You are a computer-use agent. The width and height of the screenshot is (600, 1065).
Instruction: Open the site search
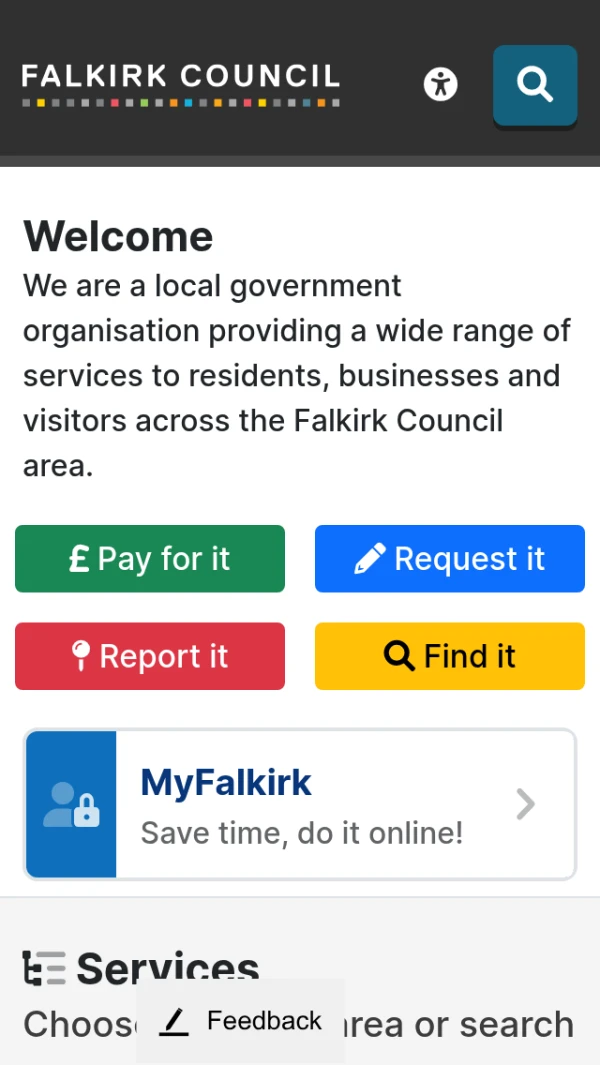tap(535, 85)
